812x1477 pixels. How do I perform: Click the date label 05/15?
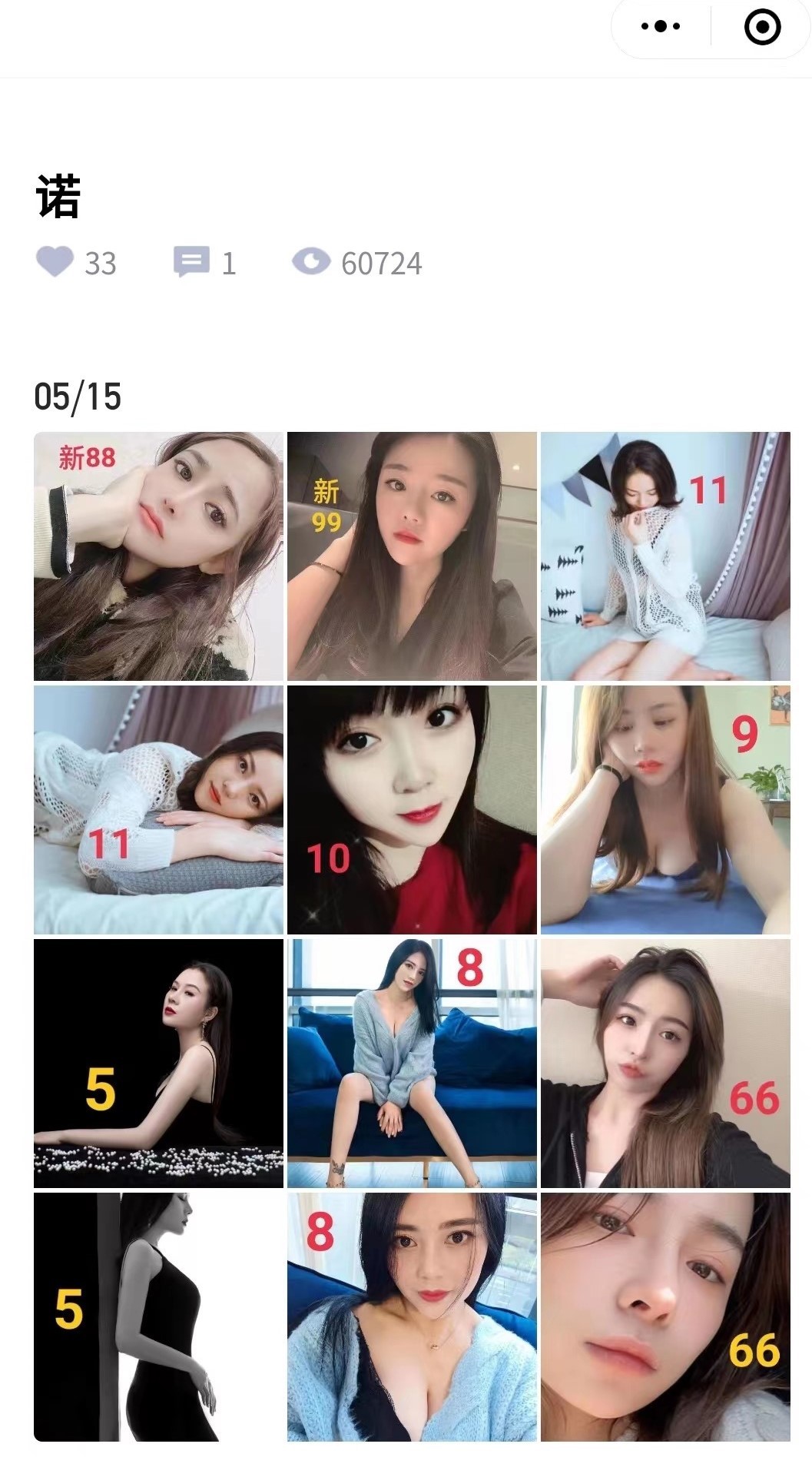(79, 395)
